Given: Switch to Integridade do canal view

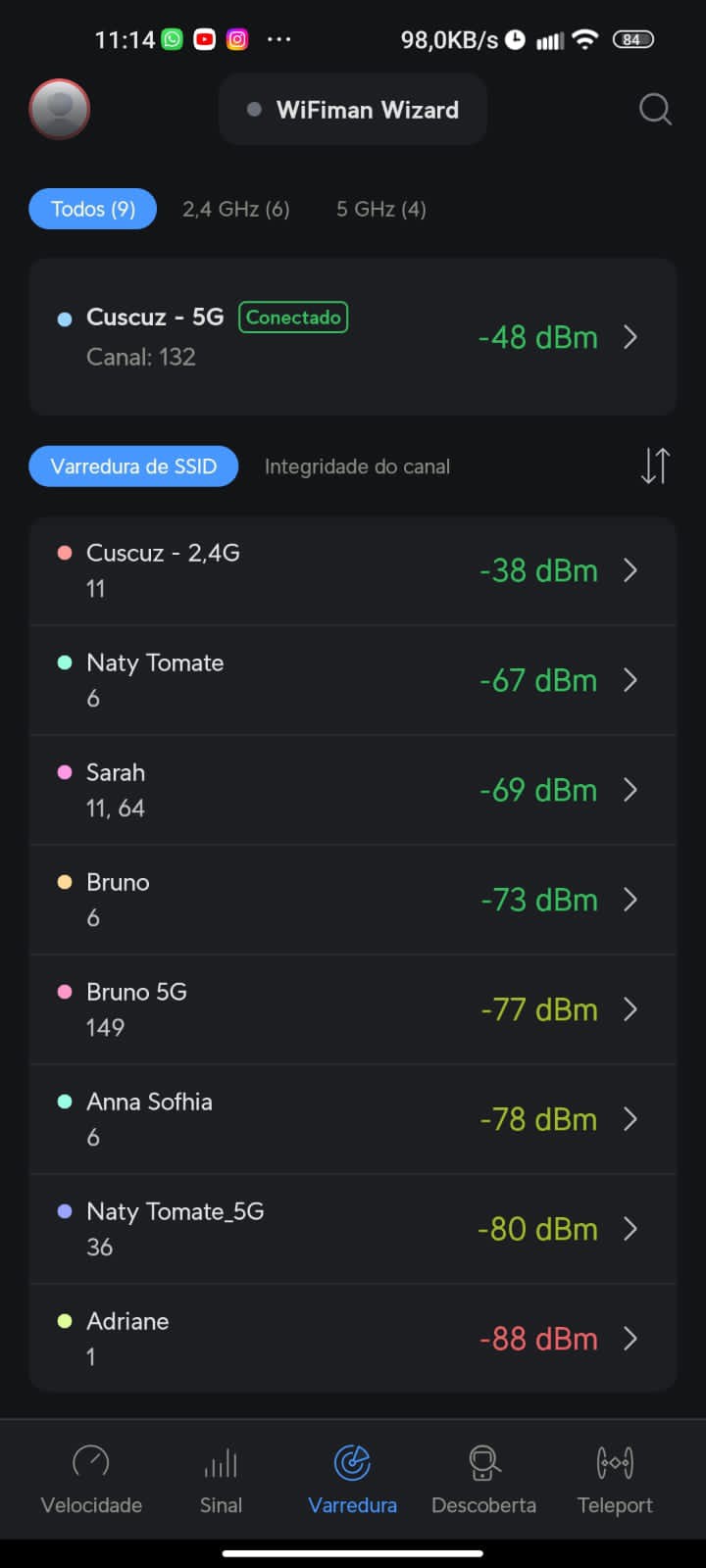Looking at the screenshot, I should (x=357, y=466).
